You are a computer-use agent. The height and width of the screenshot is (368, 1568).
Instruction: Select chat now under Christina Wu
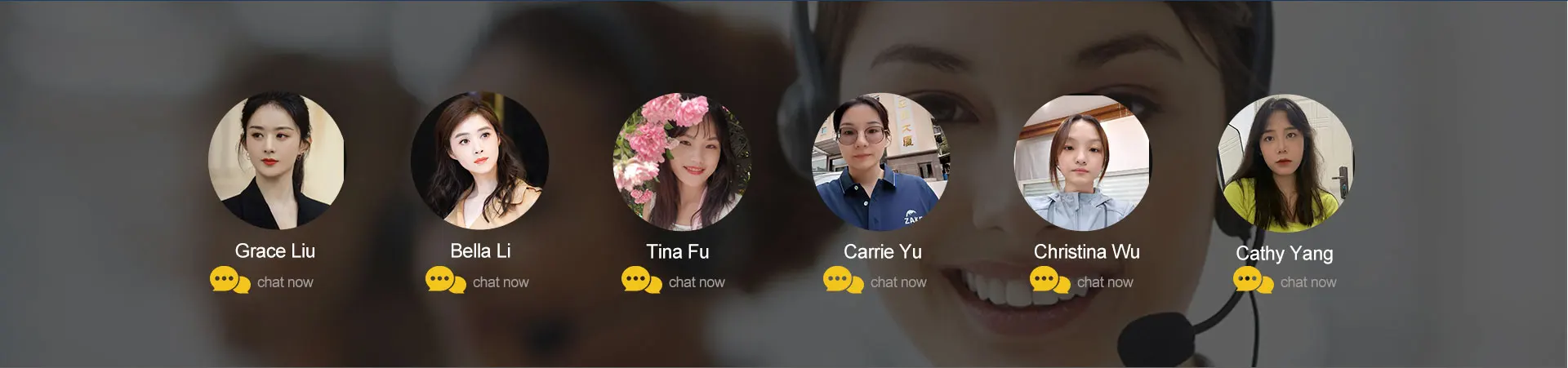click(1081, 282)
